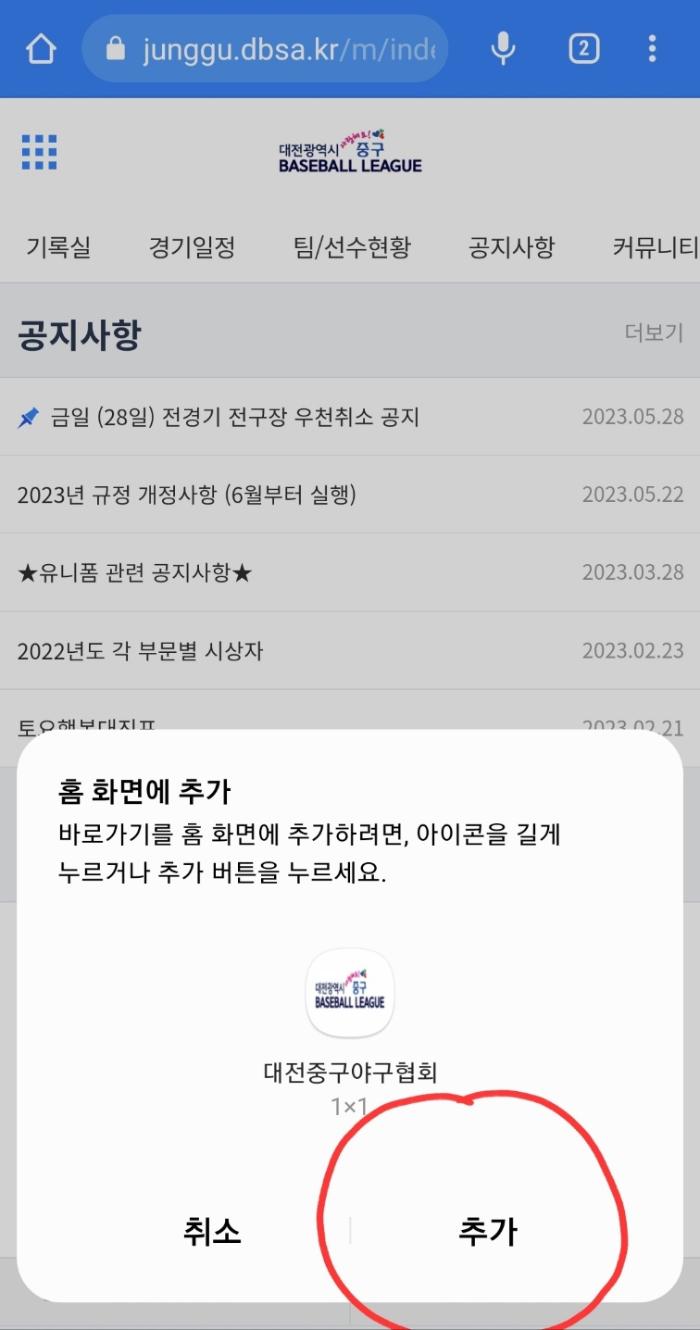Switch to the 팀/선수현황 tab
Viewport: 700px width, 1330px height.
point(352,247)
